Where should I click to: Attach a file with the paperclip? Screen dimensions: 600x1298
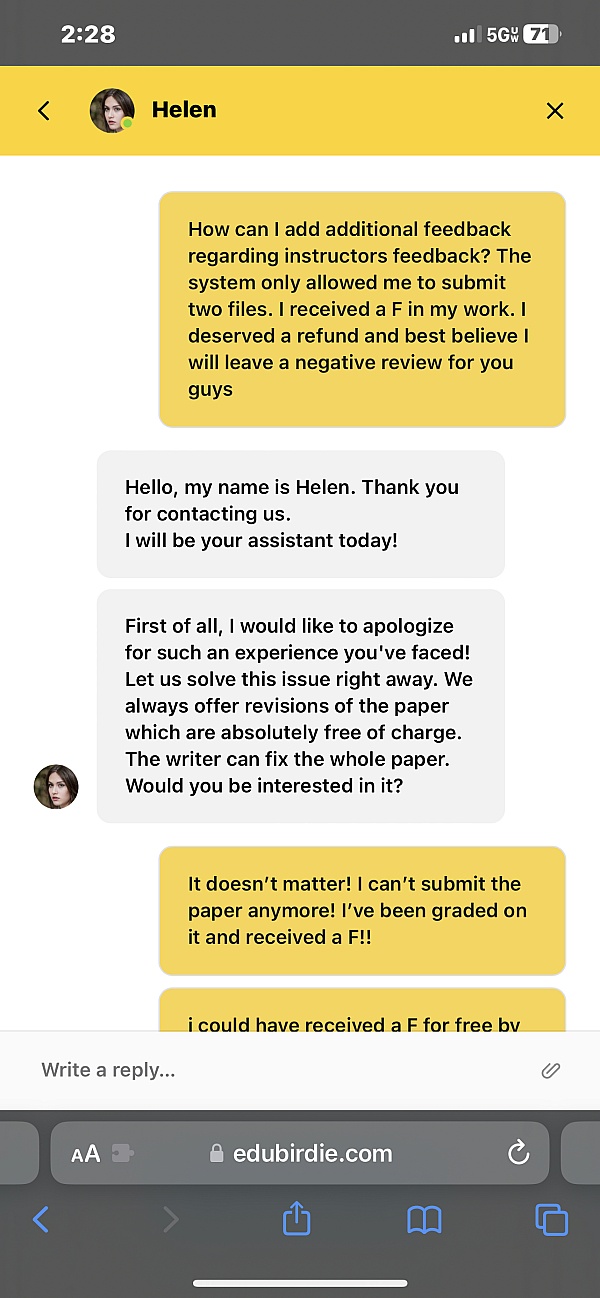[550, 1070]
